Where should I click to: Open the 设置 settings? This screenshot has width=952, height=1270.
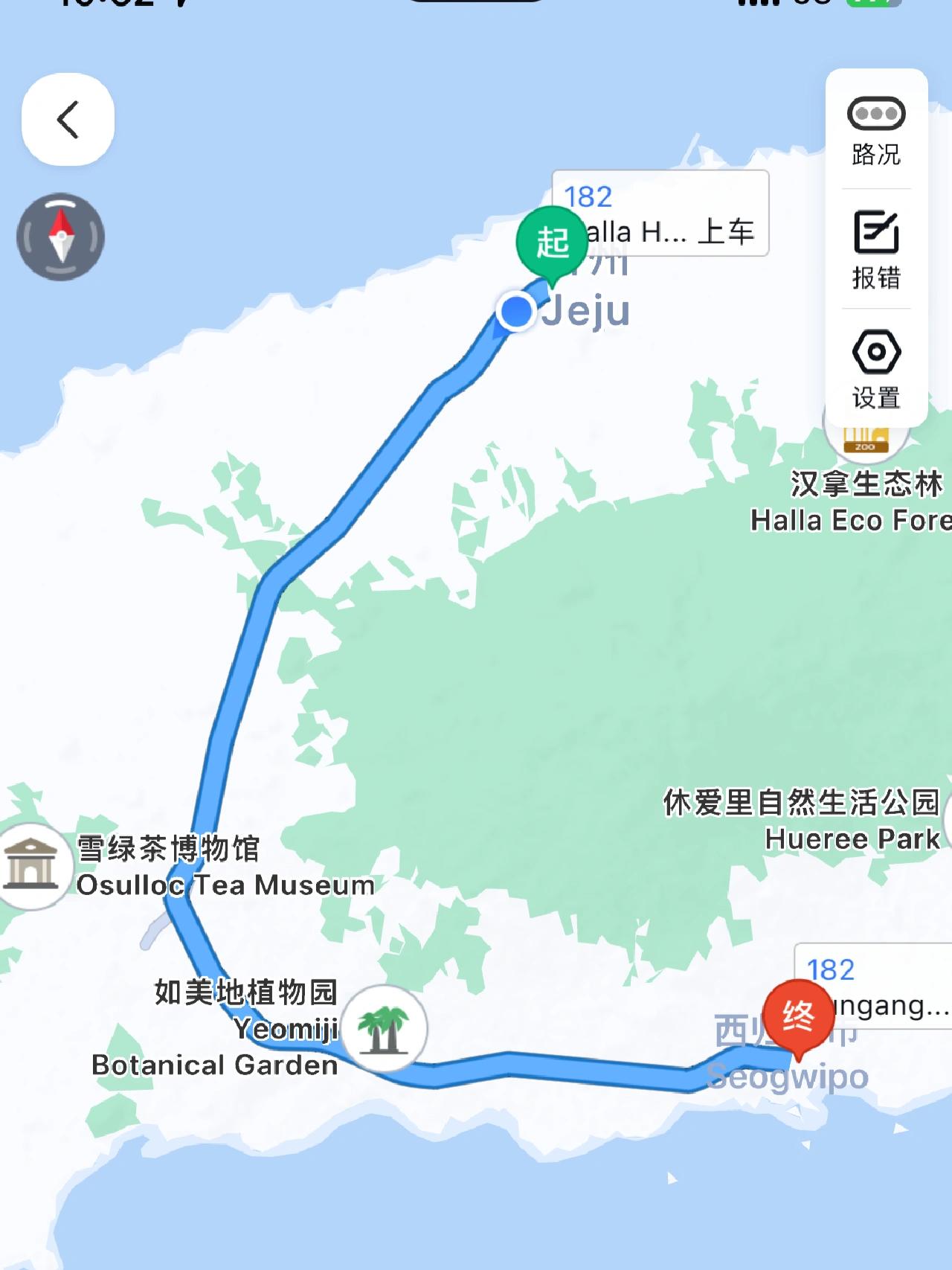(876, 369)
